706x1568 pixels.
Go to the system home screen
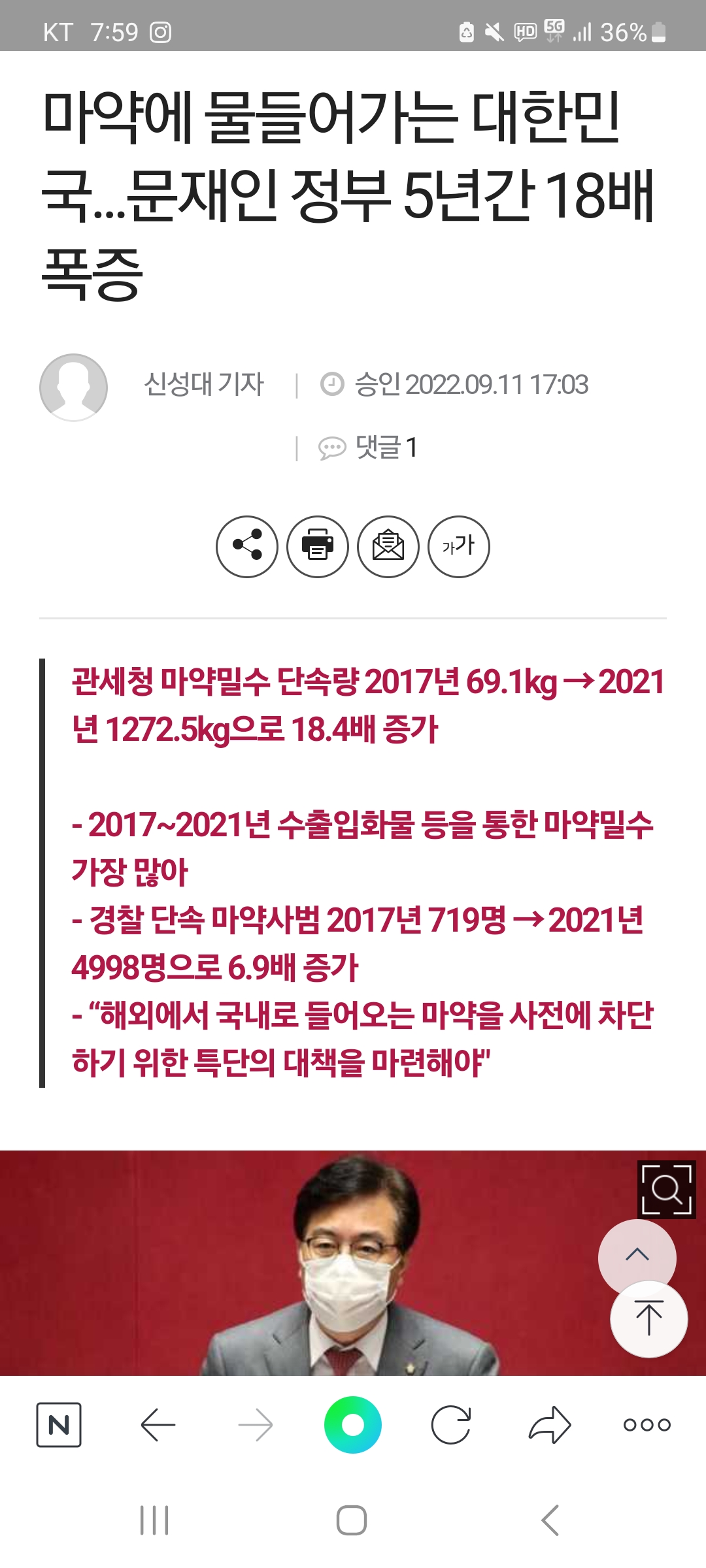tap(352, 1520)
